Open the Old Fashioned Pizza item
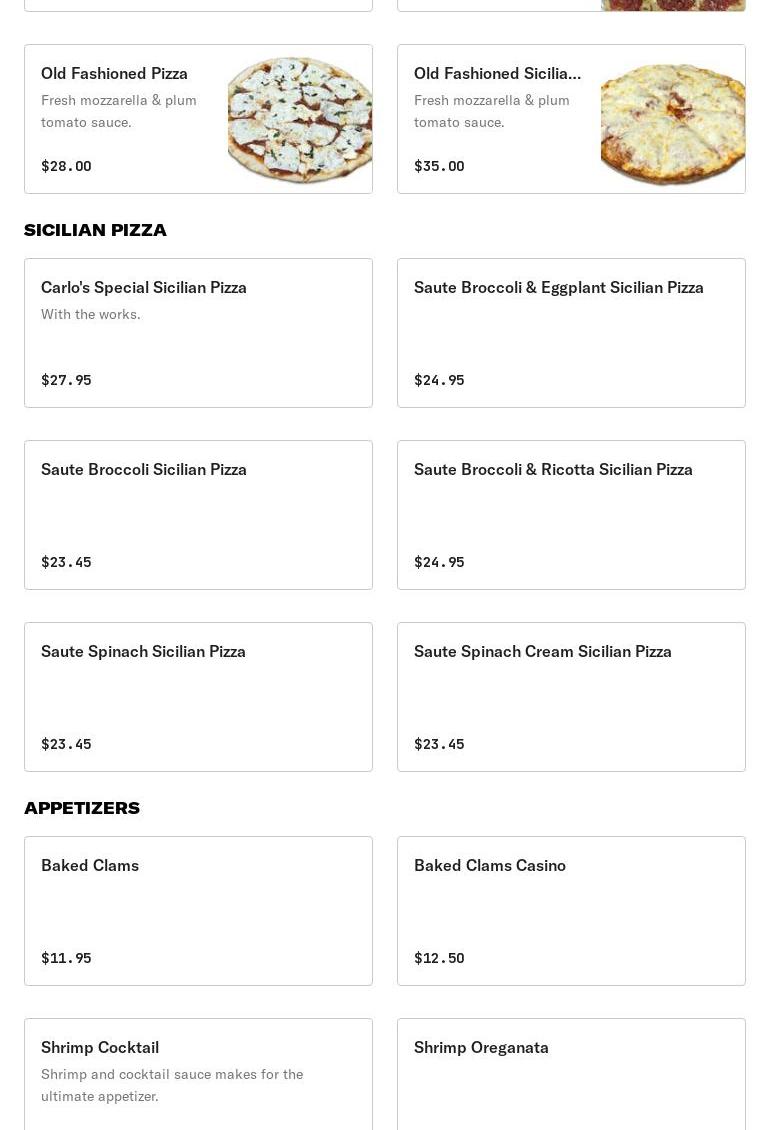770x1130 pixels. coord(198,119)
